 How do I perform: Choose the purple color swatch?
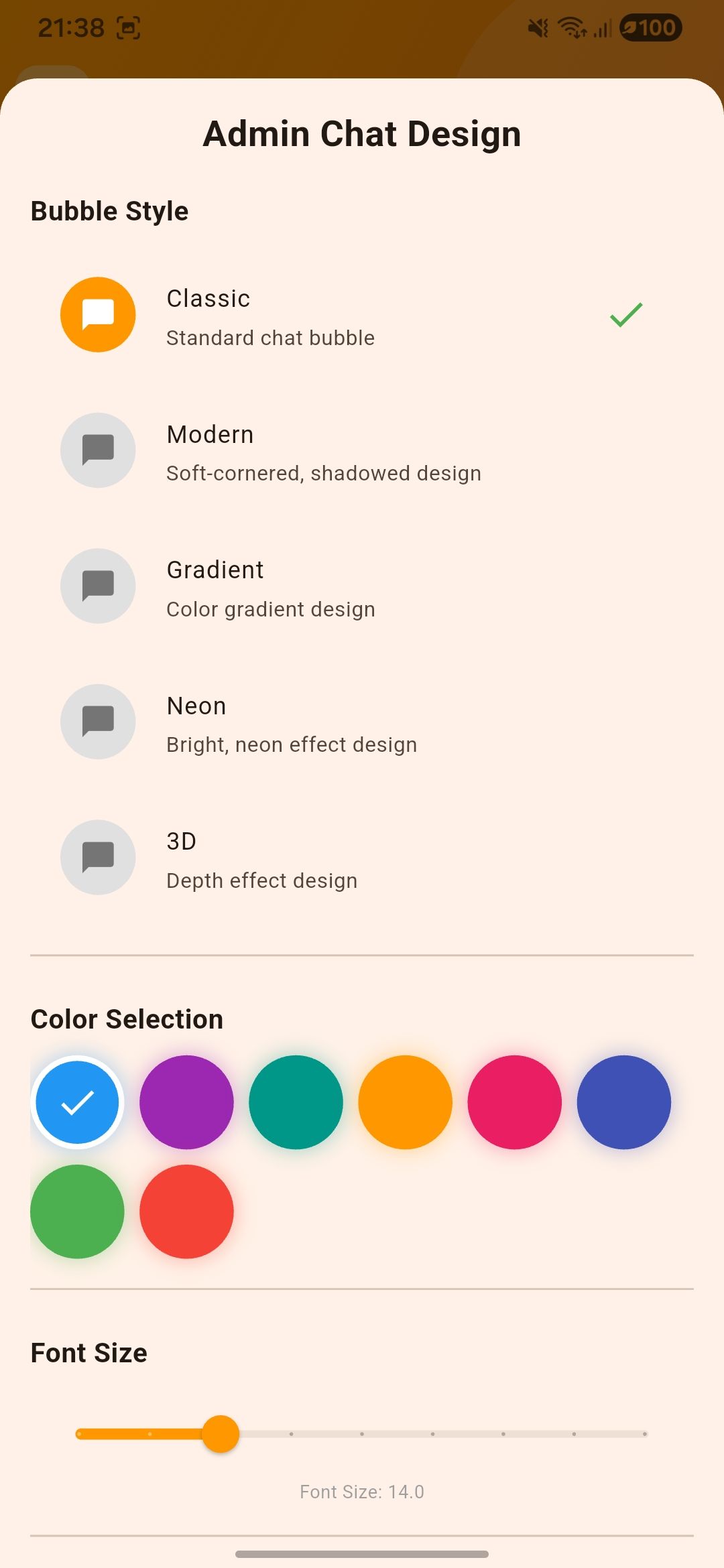click(x=186, y=1102)
